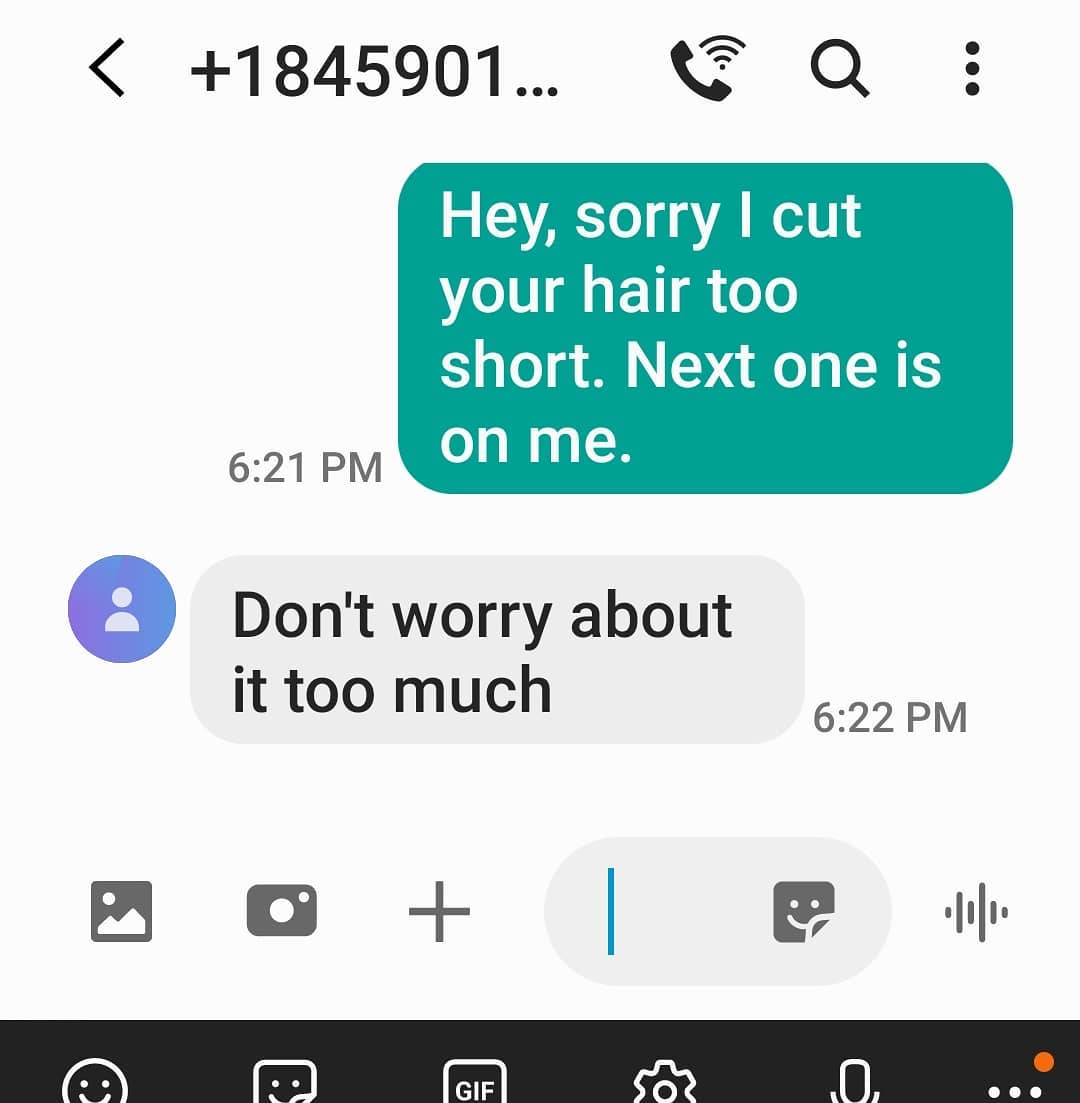1080x1103 pixels.
Task: Open the keyboard's sticker panel
Action: pyautogui.click(x=285, y=1084)
